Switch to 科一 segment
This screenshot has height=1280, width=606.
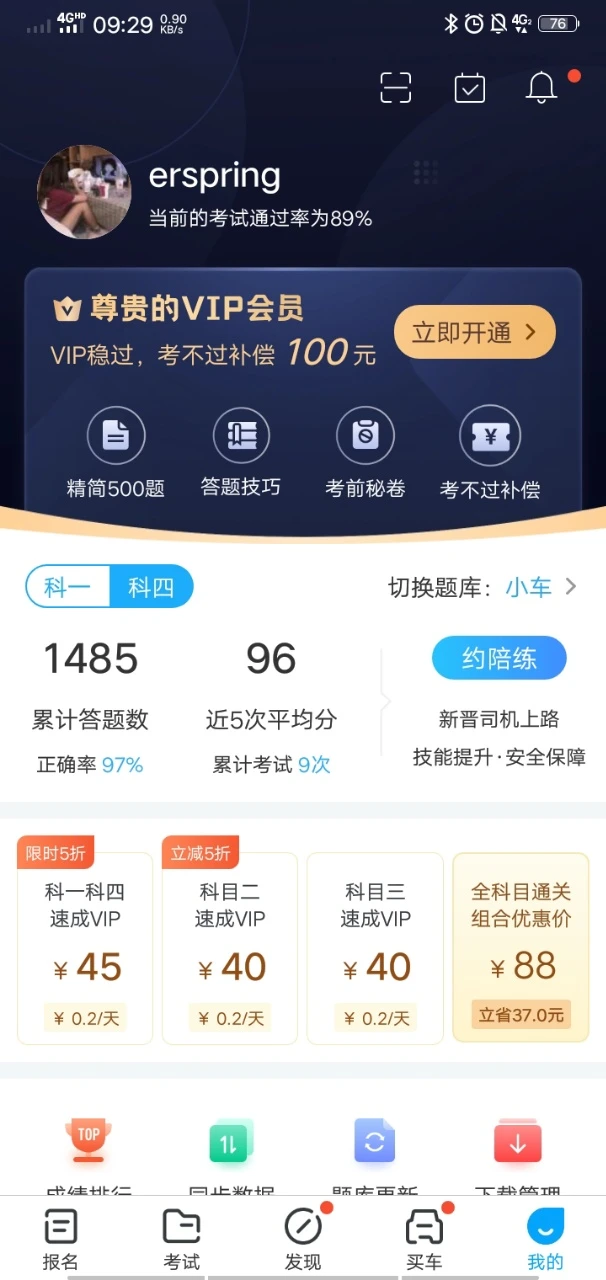68,587
